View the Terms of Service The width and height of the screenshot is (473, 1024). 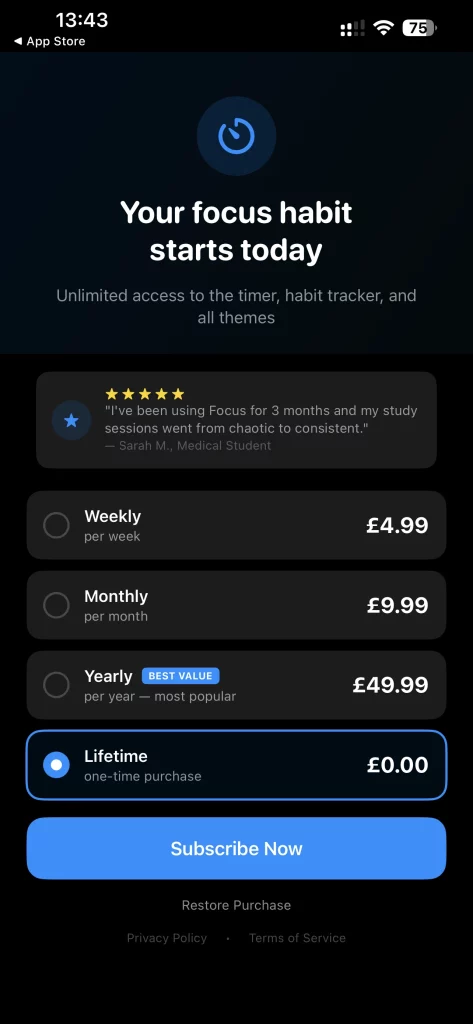tap(297, 938)
